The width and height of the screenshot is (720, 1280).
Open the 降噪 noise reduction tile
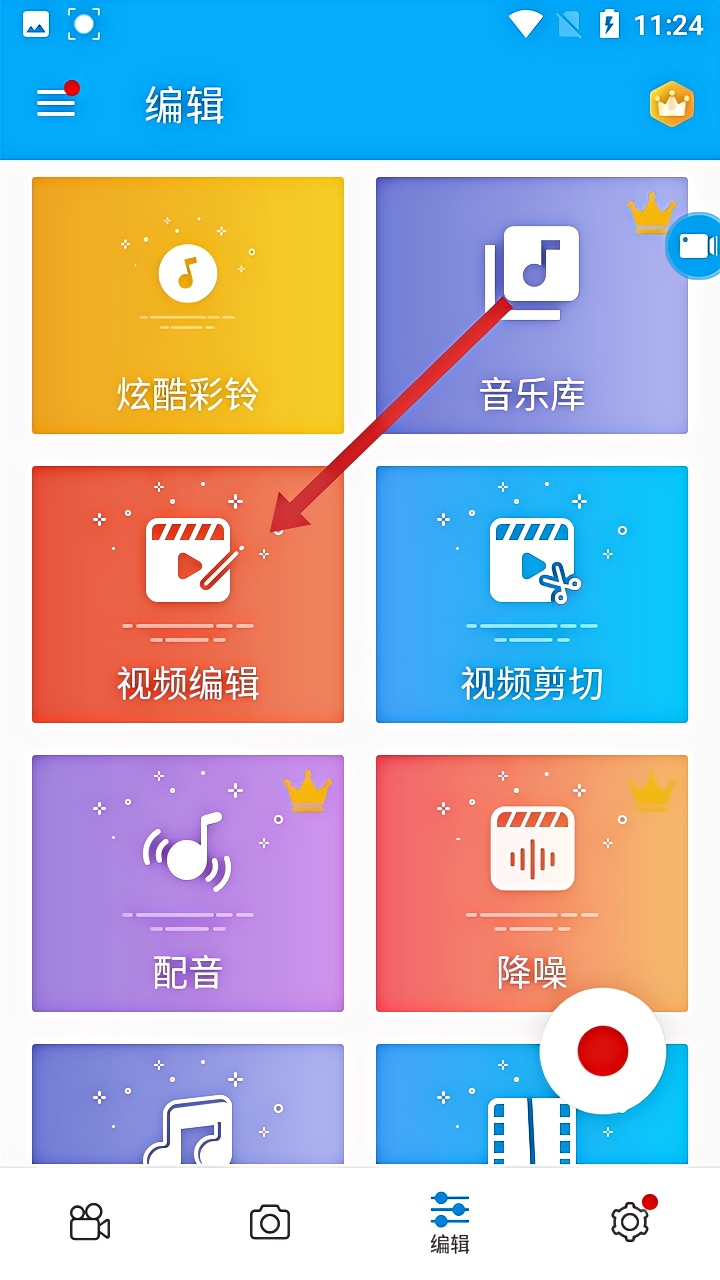(532, 883)
